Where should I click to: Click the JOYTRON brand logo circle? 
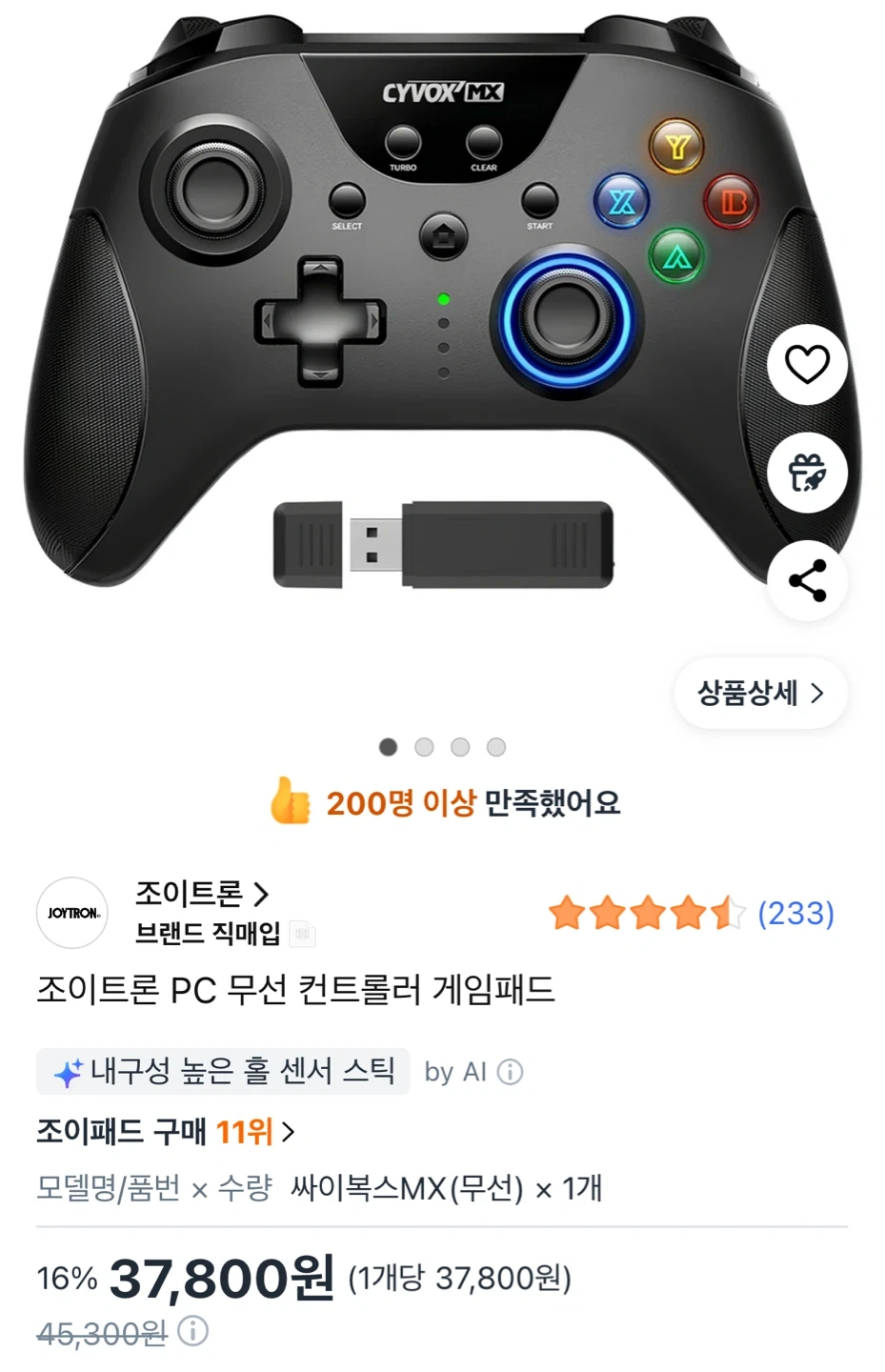coord(71,913)
